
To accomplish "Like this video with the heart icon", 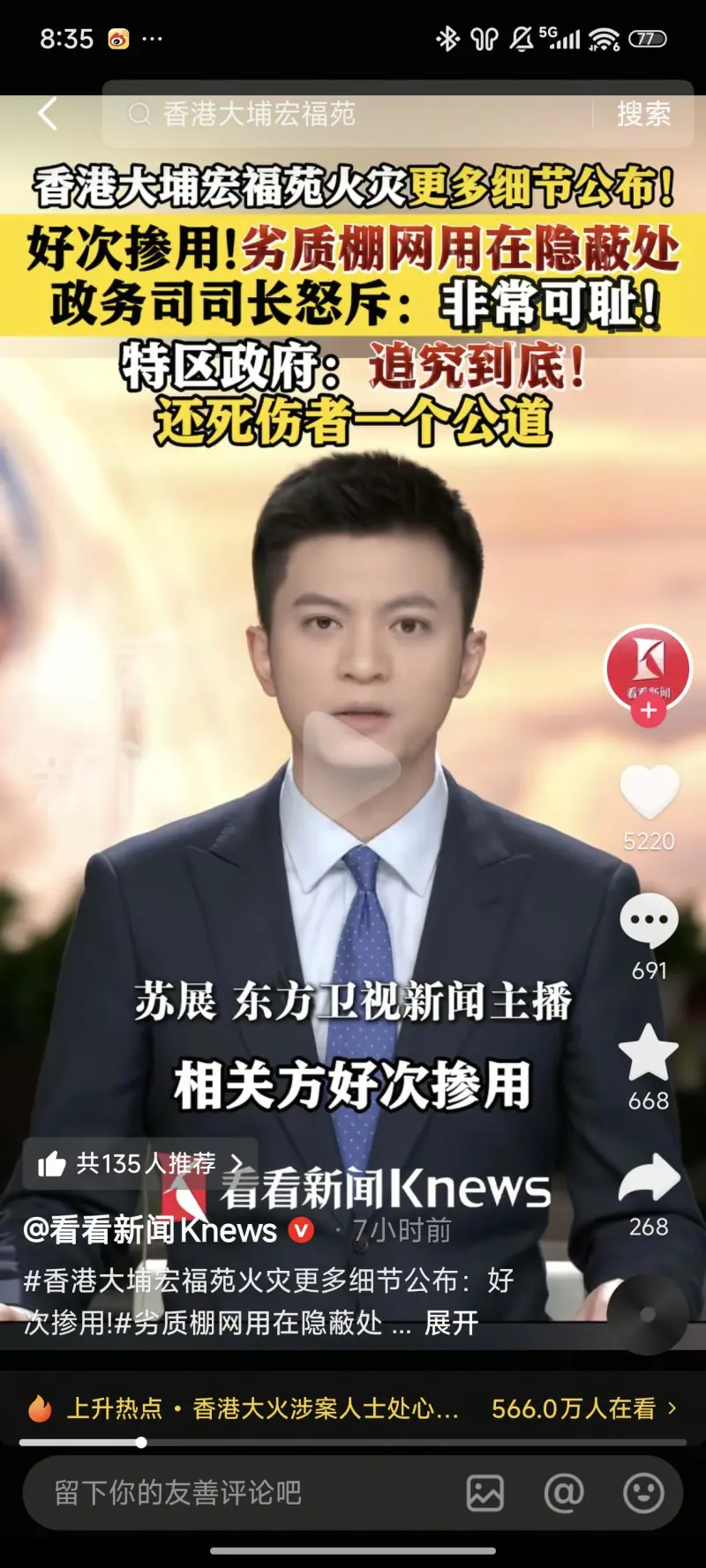I will (x=649, y=791).
